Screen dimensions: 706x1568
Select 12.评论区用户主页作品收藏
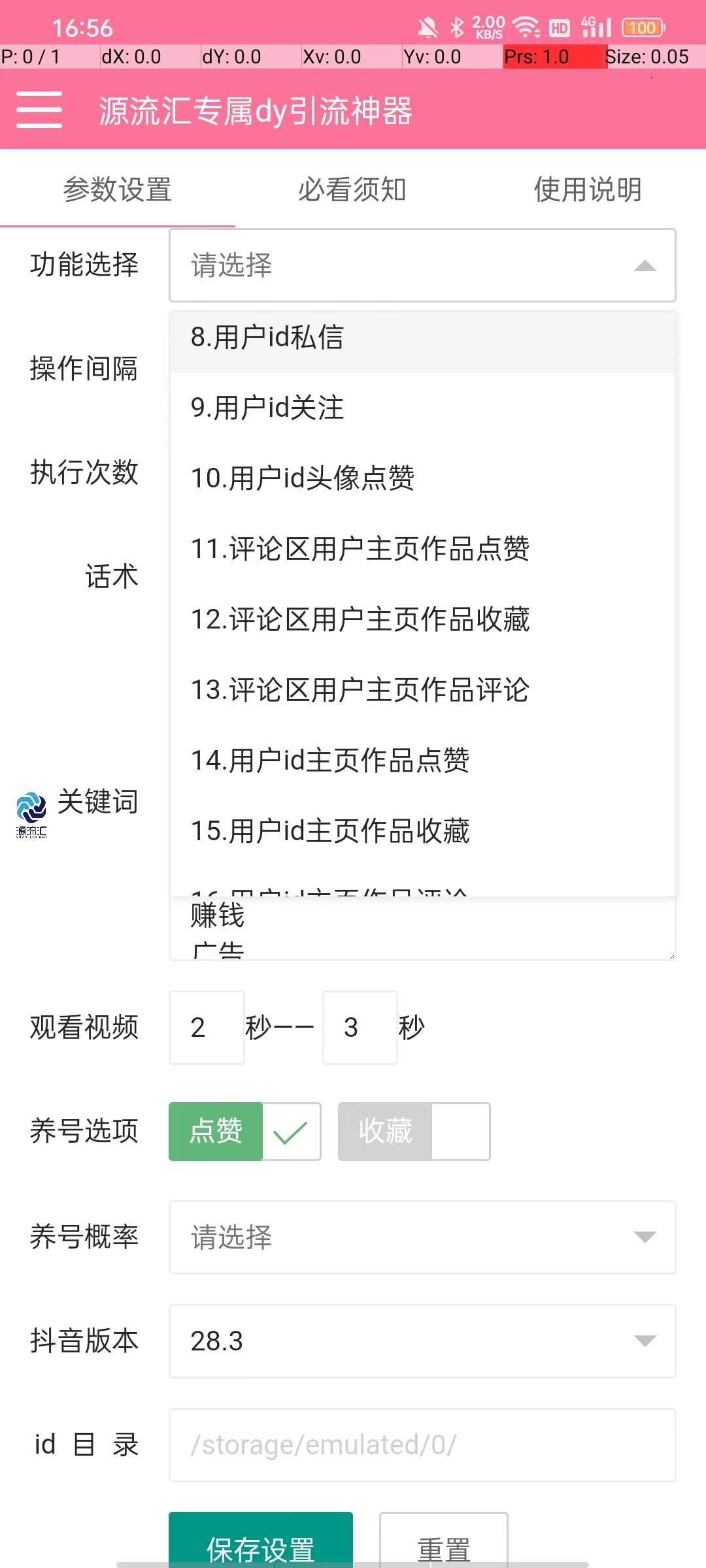(422, 619)
